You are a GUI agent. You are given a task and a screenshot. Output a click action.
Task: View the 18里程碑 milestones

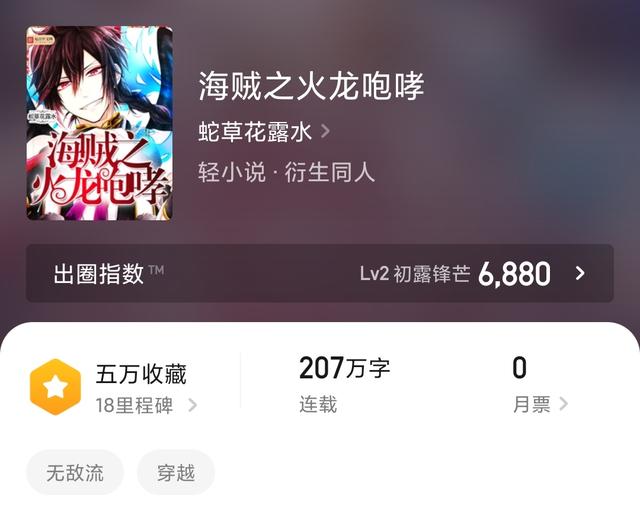(146, 405)
